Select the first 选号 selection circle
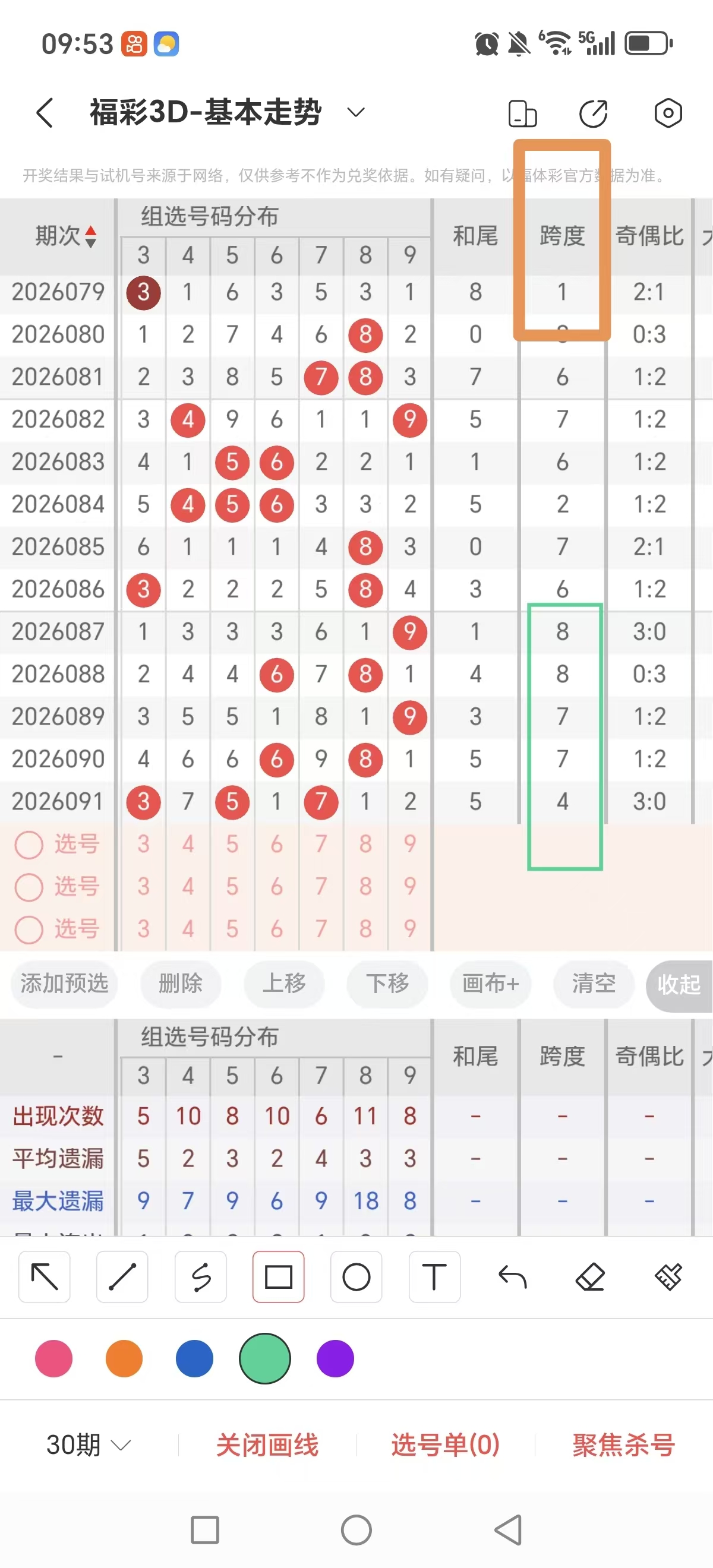The width and height of the screenshot is (713, 1568). pos(29,845)
